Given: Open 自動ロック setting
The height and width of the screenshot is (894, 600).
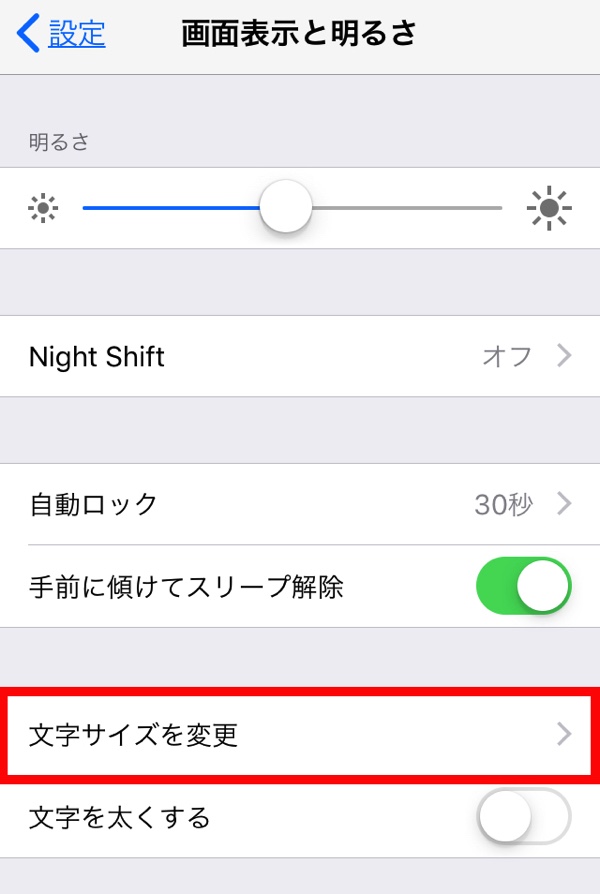Looking at the screenshot, I should (300, 504).
